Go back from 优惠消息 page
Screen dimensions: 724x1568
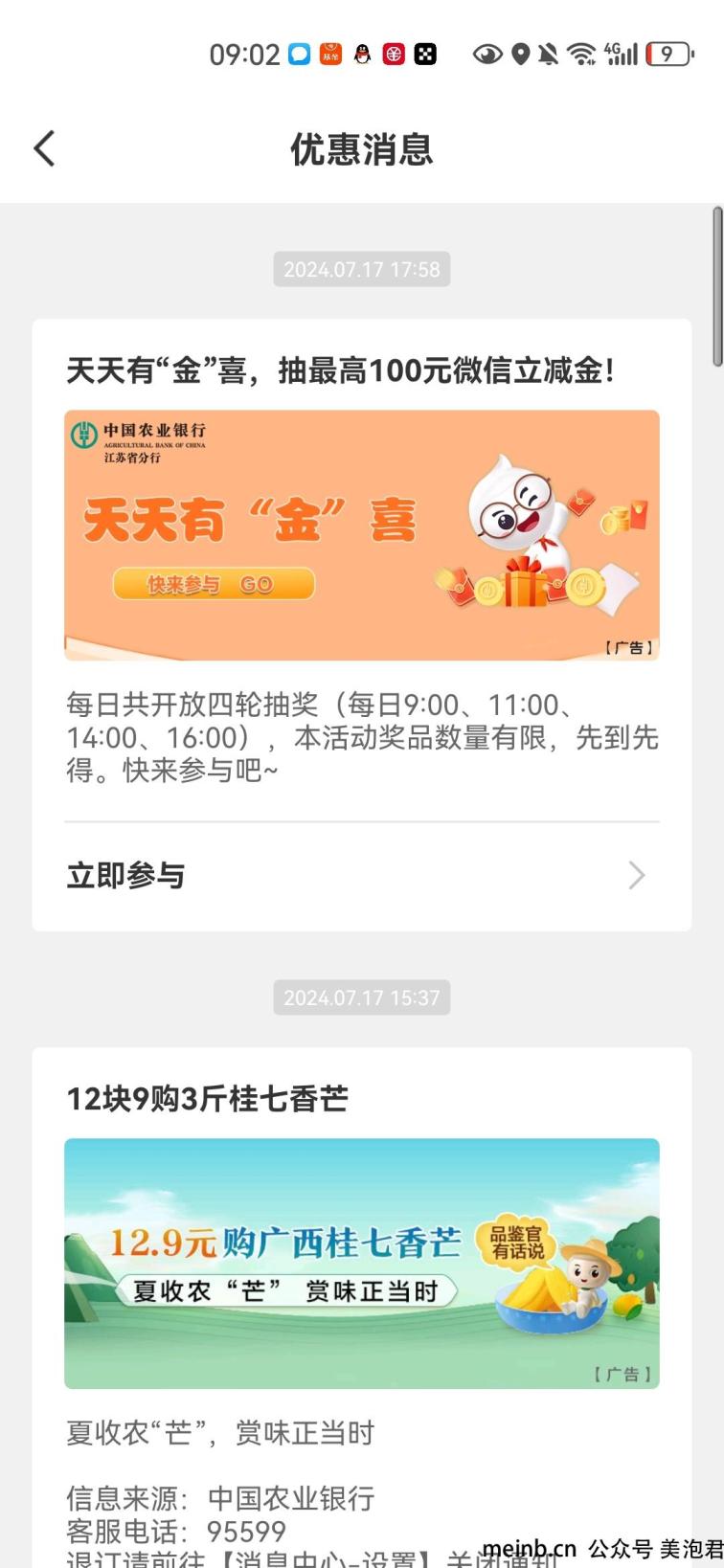click(x=44, y=149)
